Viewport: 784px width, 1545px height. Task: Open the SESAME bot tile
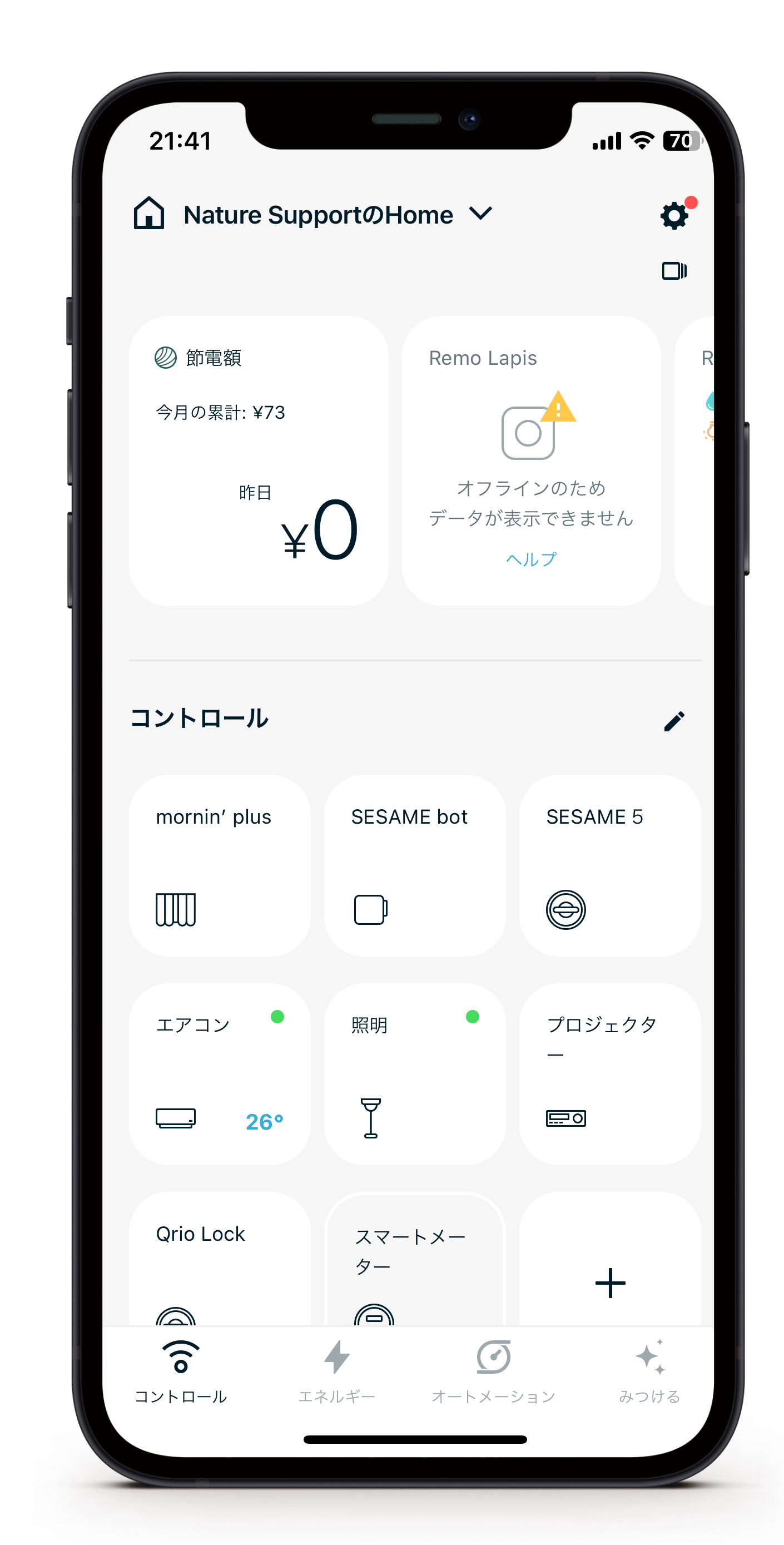point(414,865)
